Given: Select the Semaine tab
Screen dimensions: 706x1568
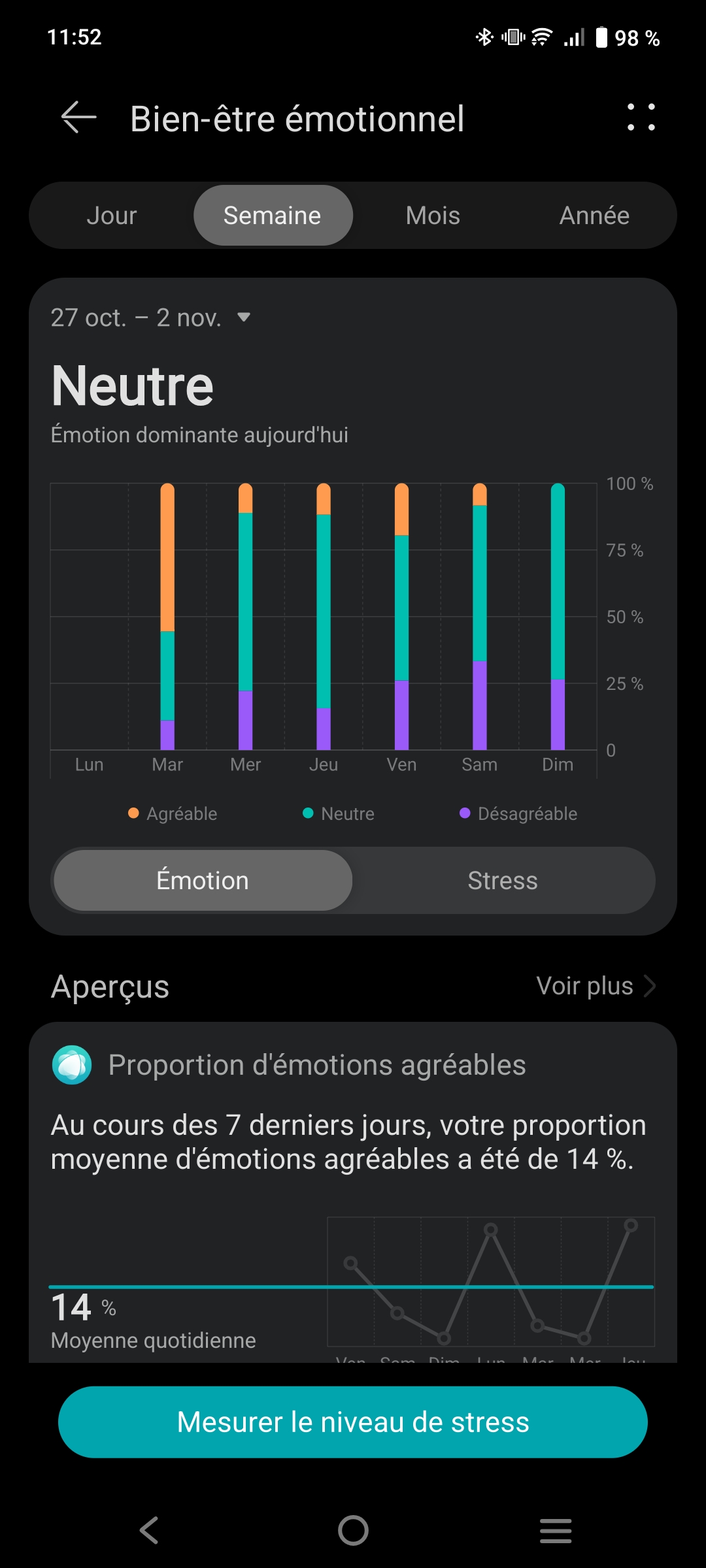Looking at the screenshot, I should (x=273, y=216).
